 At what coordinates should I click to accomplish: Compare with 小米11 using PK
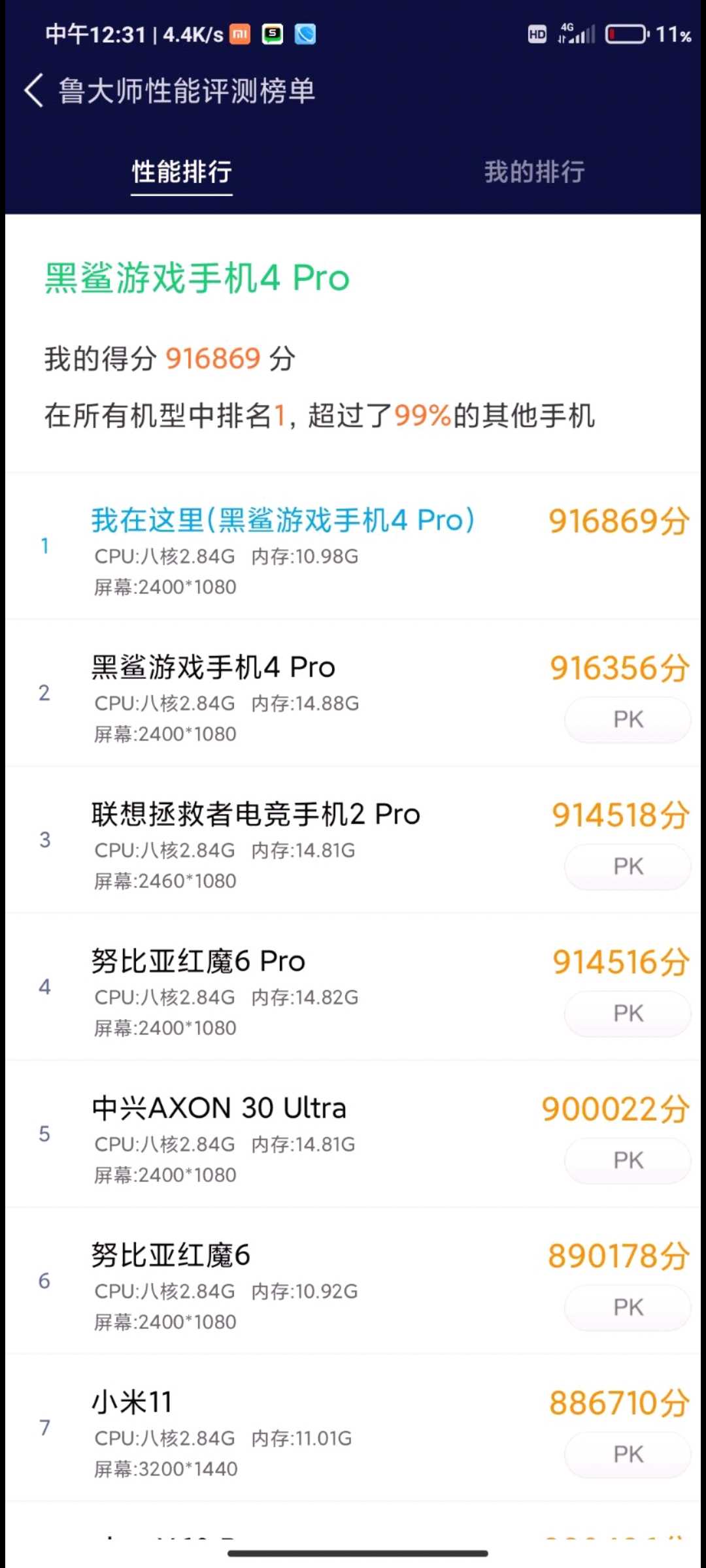click(628, 1454)
